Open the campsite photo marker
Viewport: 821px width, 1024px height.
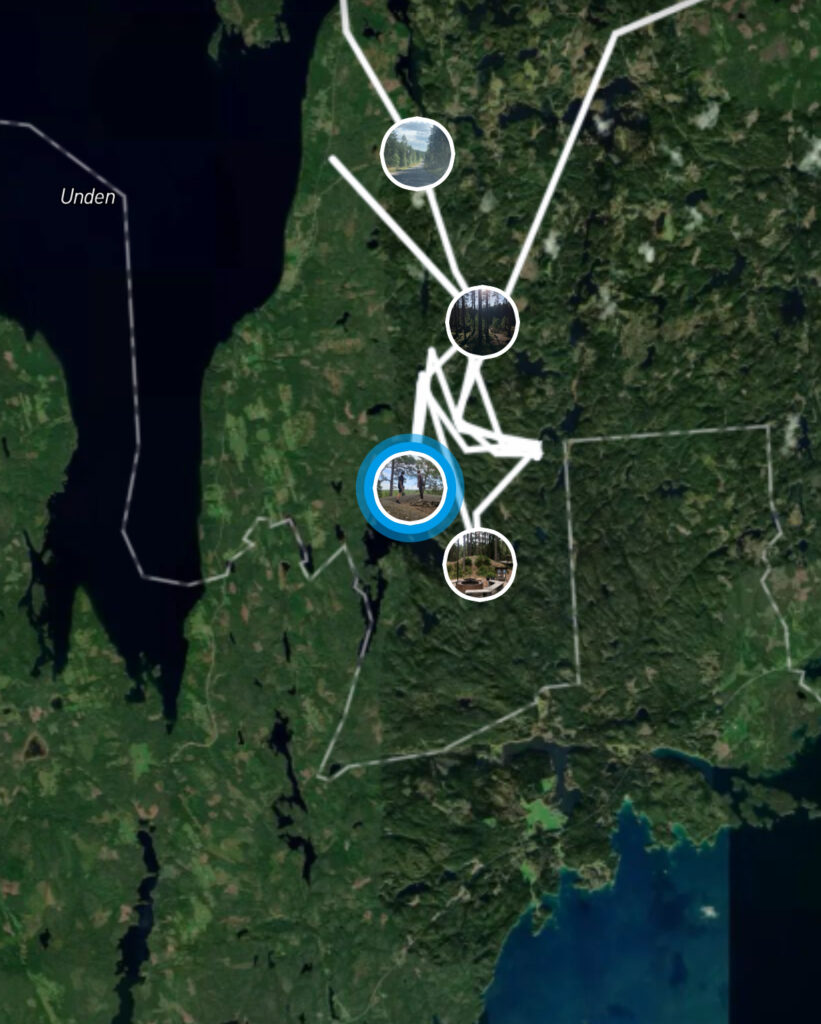[x=480, y=564]
